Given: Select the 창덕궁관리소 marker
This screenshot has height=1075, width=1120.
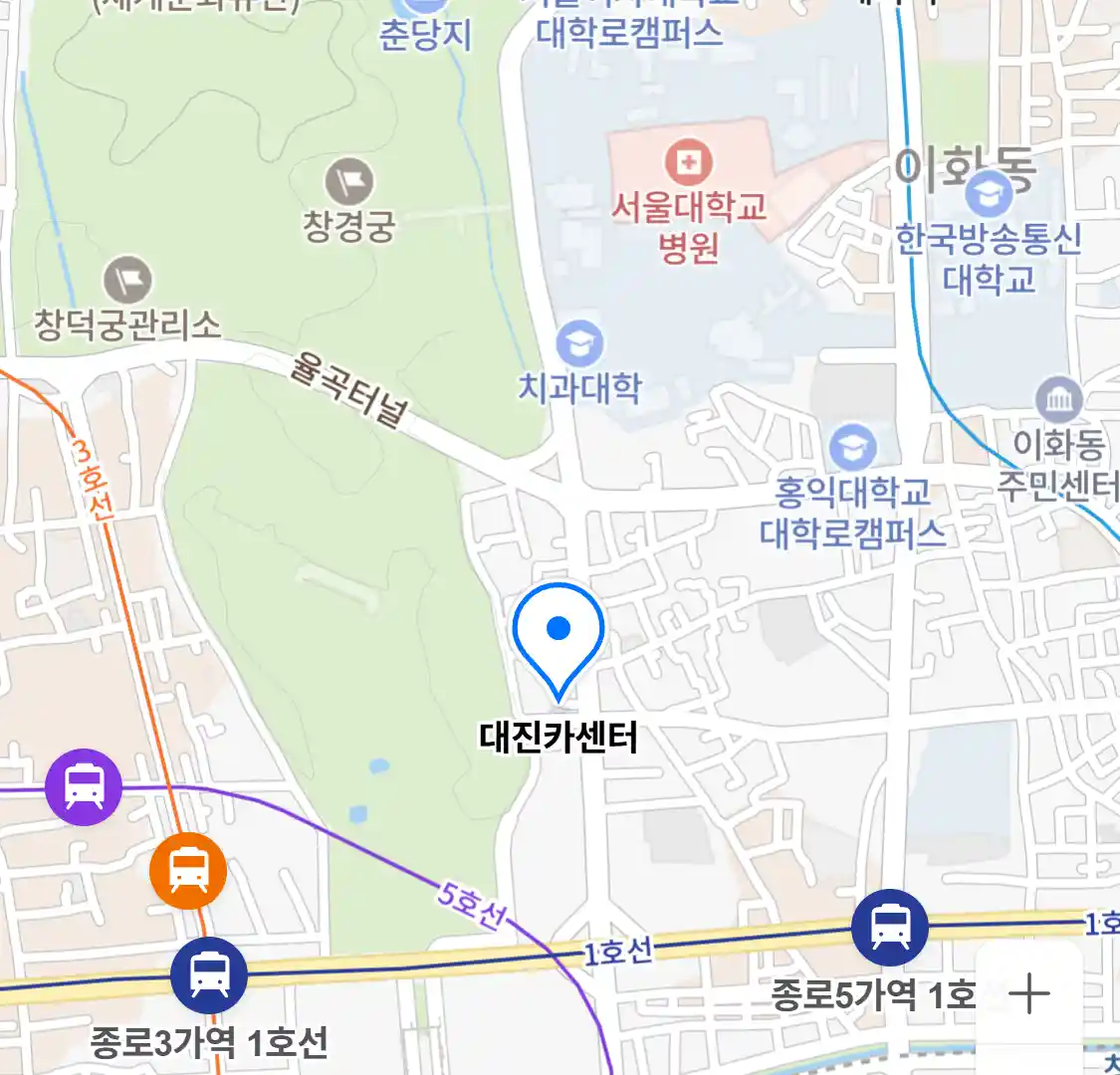Looking at the screenshot, I should tap(127, 280).
